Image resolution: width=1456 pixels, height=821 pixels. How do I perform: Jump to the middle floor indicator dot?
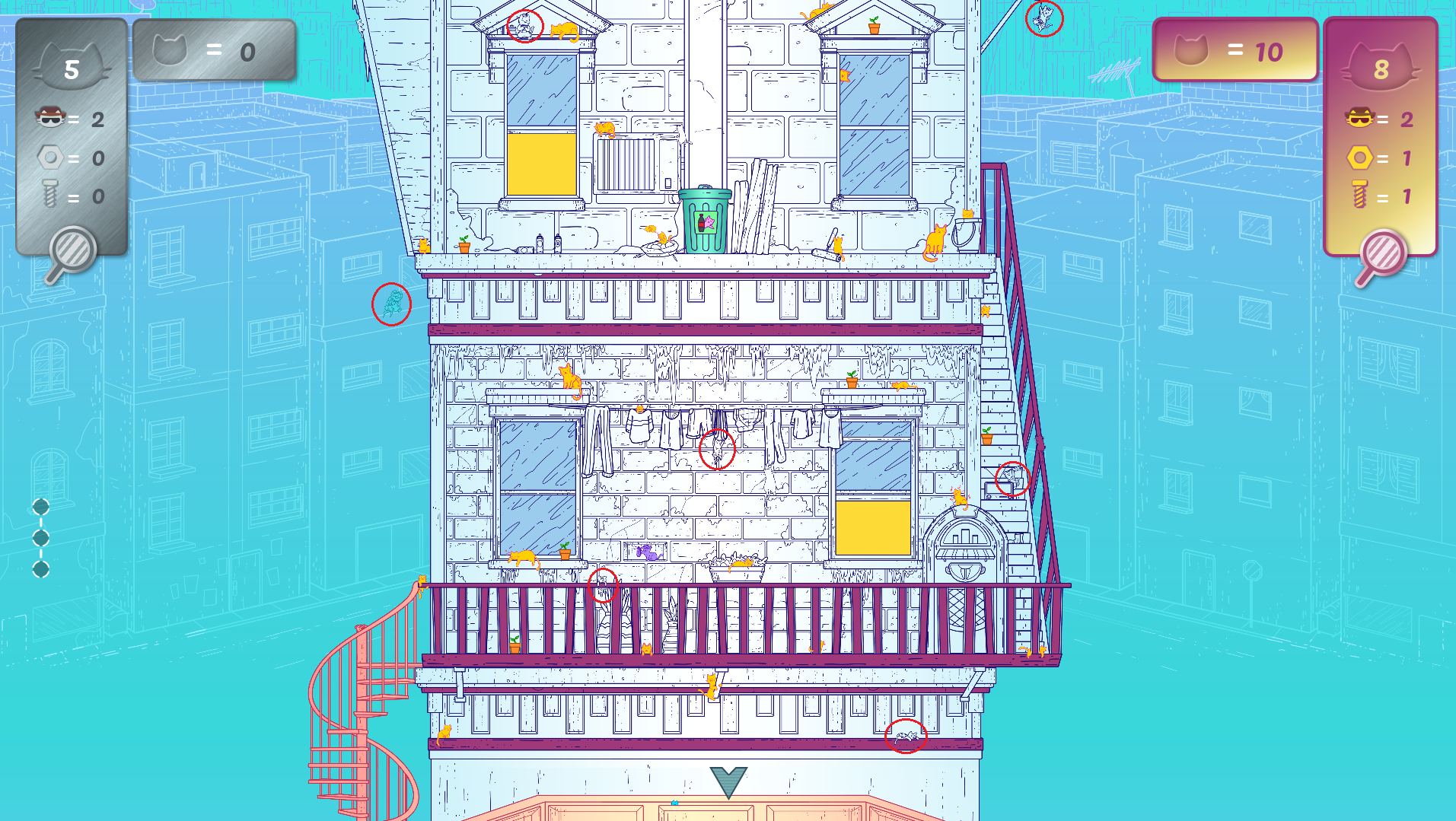(x=41, y=538)
